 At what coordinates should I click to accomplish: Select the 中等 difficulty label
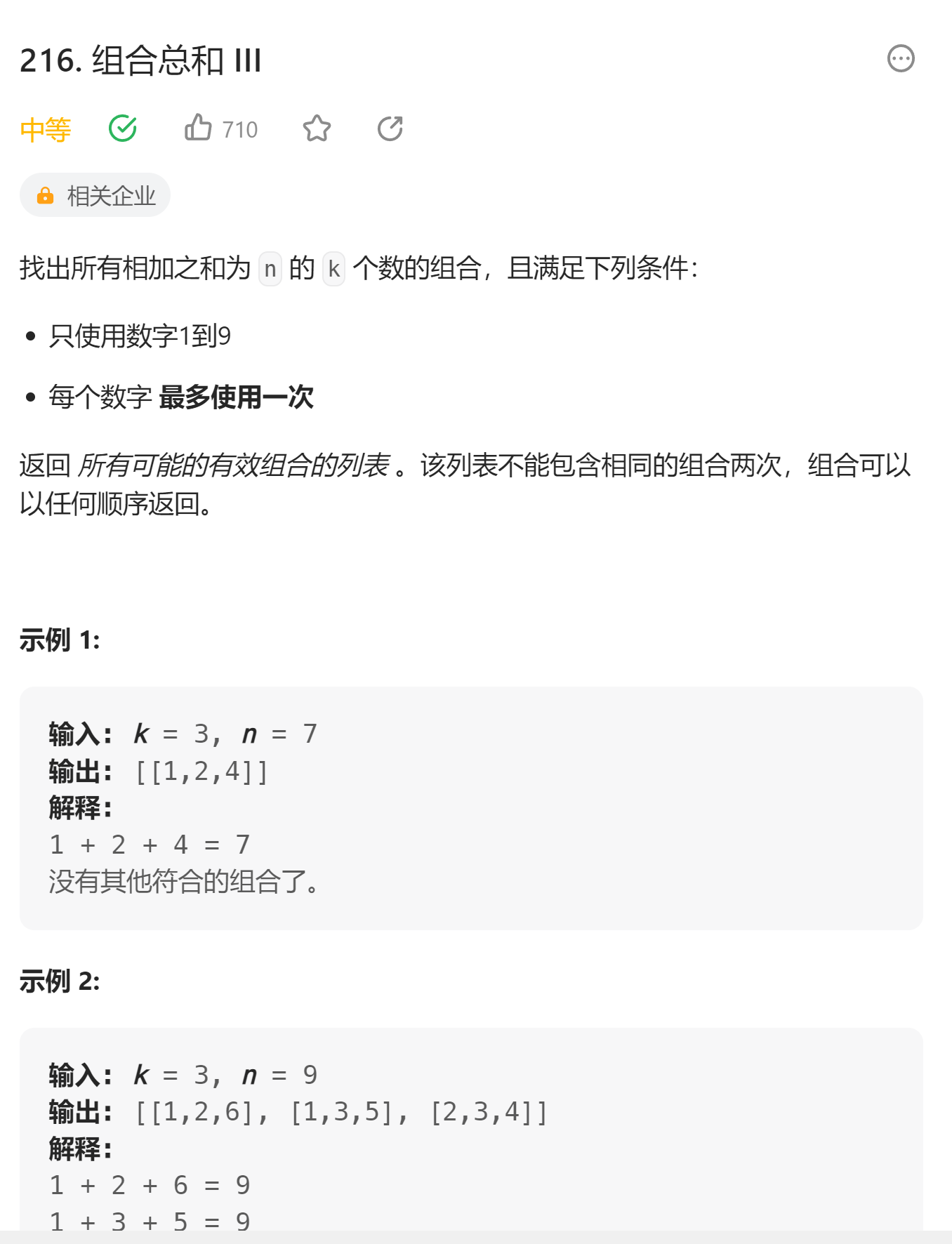click(x=45, y=128)
